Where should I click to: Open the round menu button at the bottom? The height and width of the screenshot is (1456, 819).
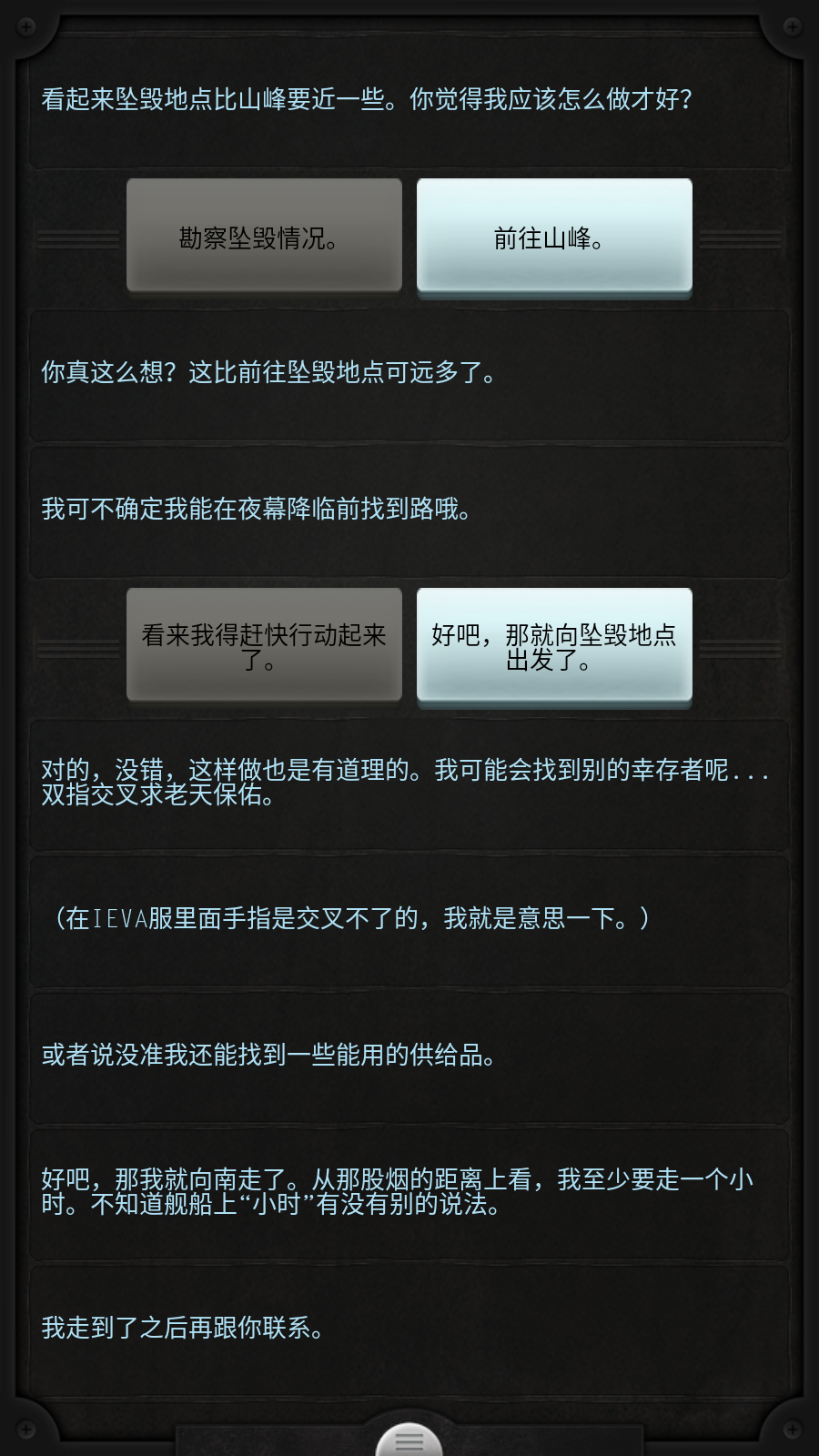(409, 1441)
